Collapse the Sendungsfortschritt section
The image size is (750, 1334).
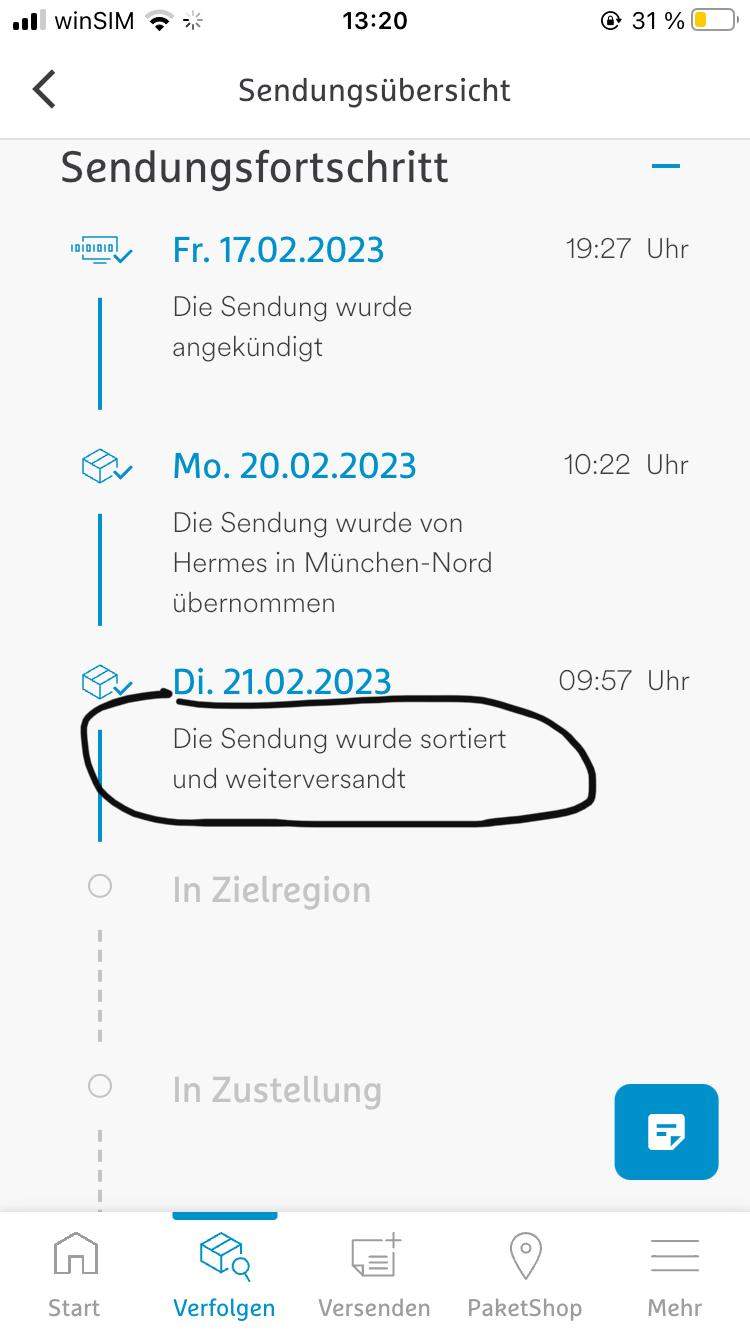[x=666, y=166]
